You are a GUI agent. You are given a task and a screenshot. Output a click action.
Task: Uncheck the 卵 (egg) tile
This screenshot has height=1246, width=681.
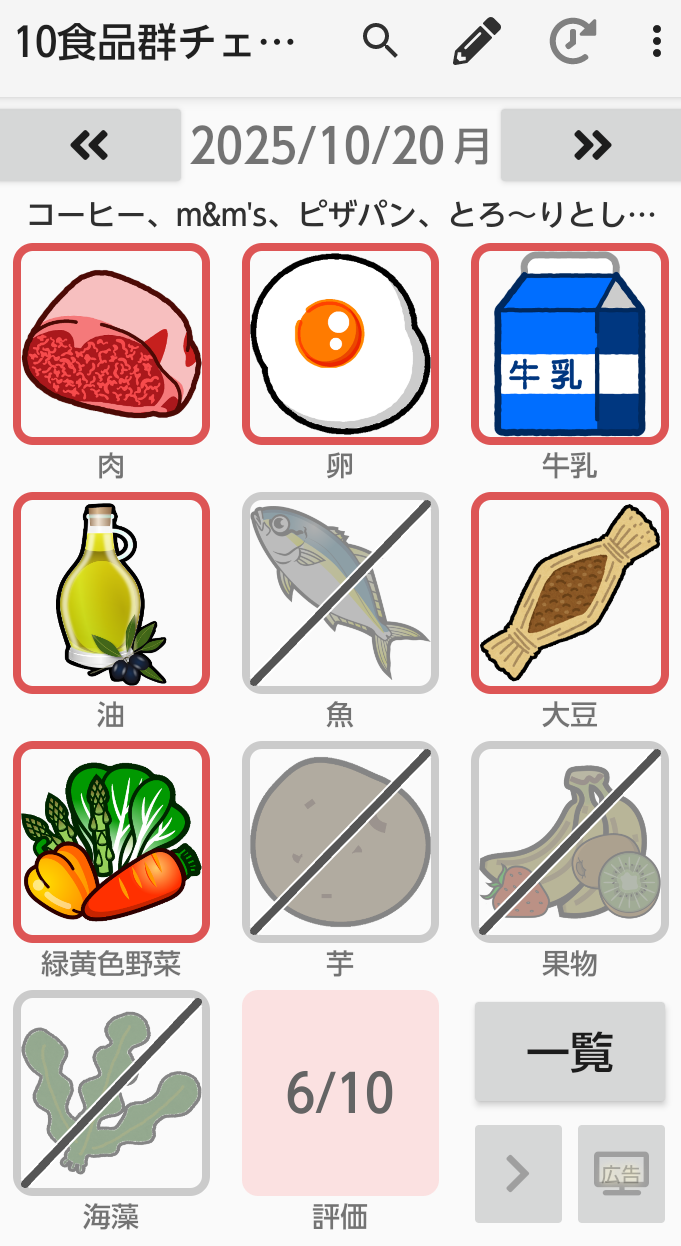pos(340,343)
